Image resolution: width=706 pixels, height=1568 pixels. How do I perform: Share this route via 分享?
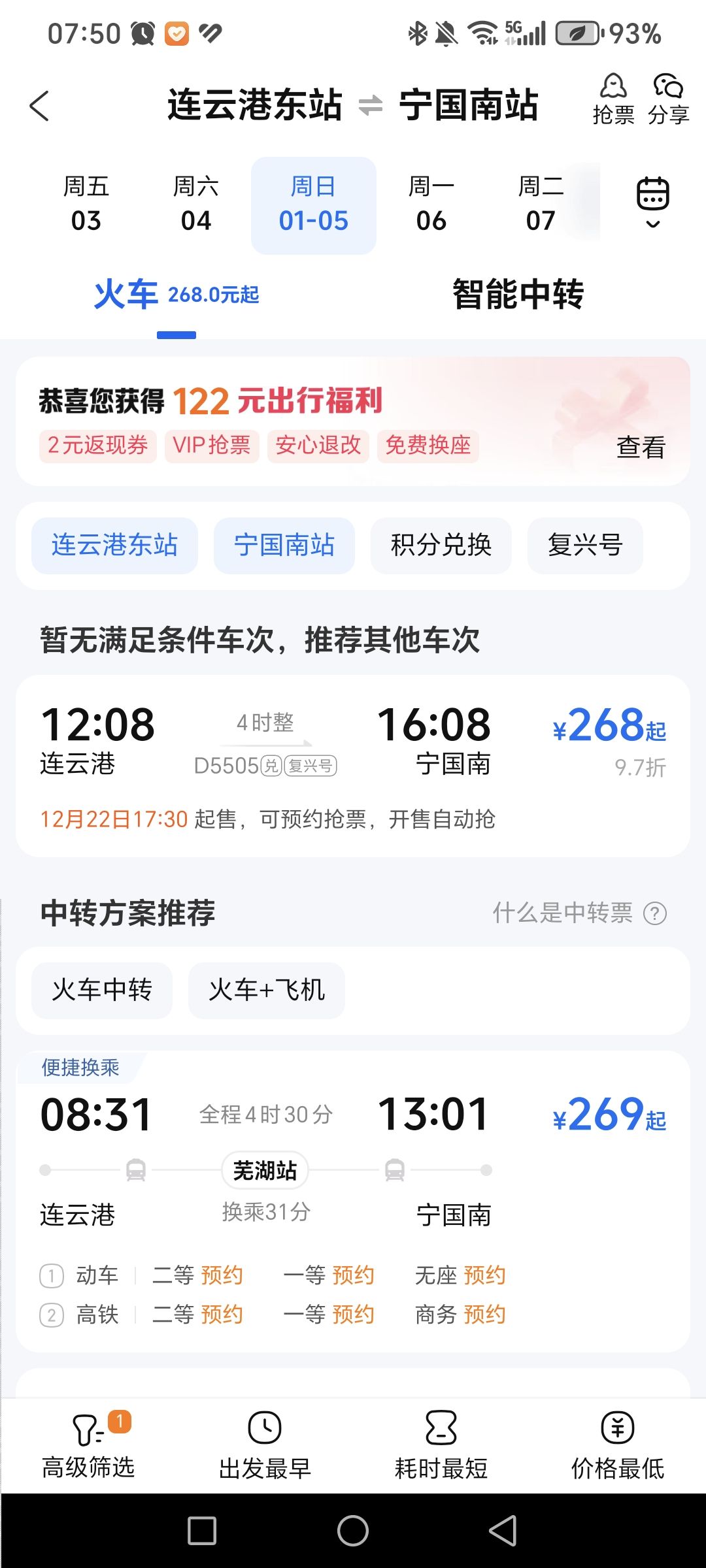click(668, 99)
